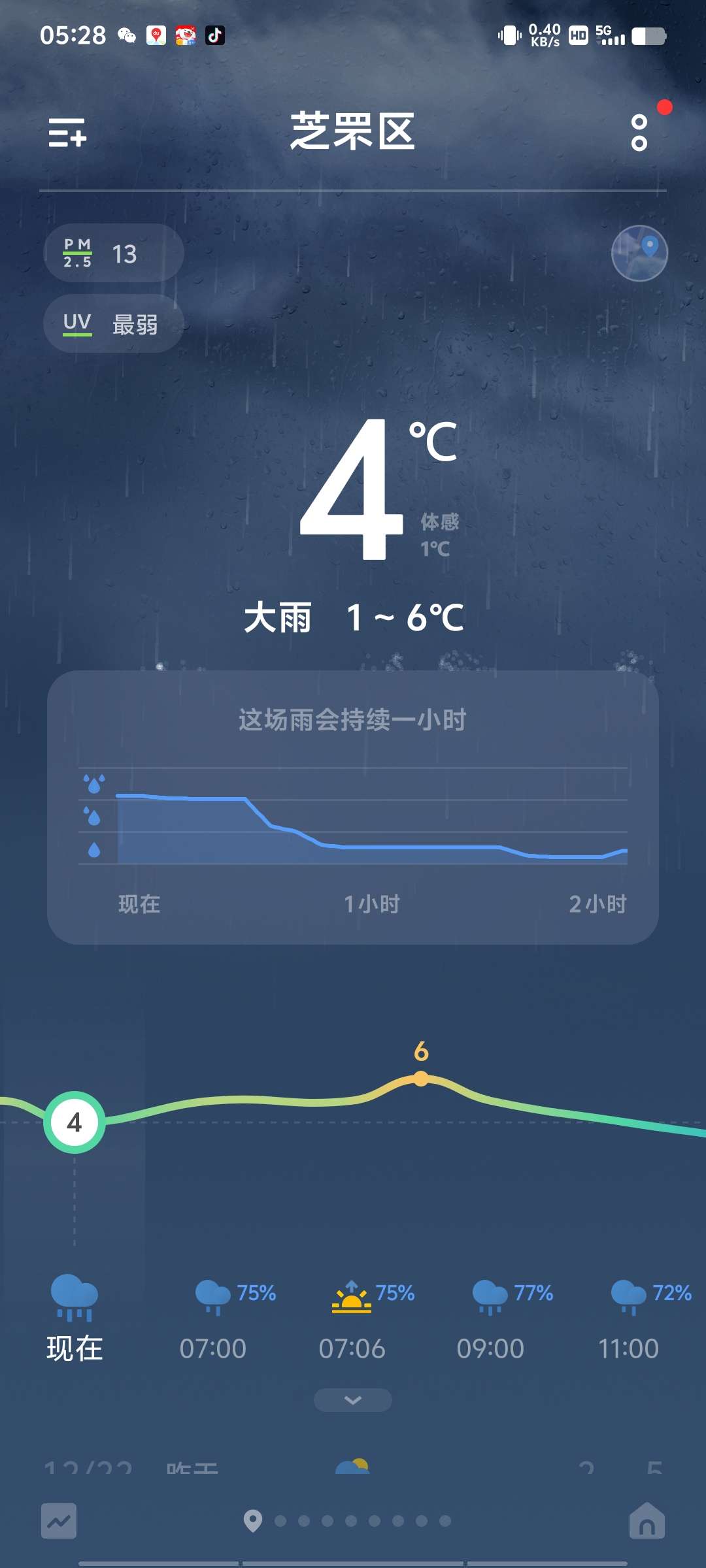Image resolution: width=706 pixels, height=1568 pixels.
Task: Open the weather map location button
Action: pyautogui.click(x=639, y=253)
